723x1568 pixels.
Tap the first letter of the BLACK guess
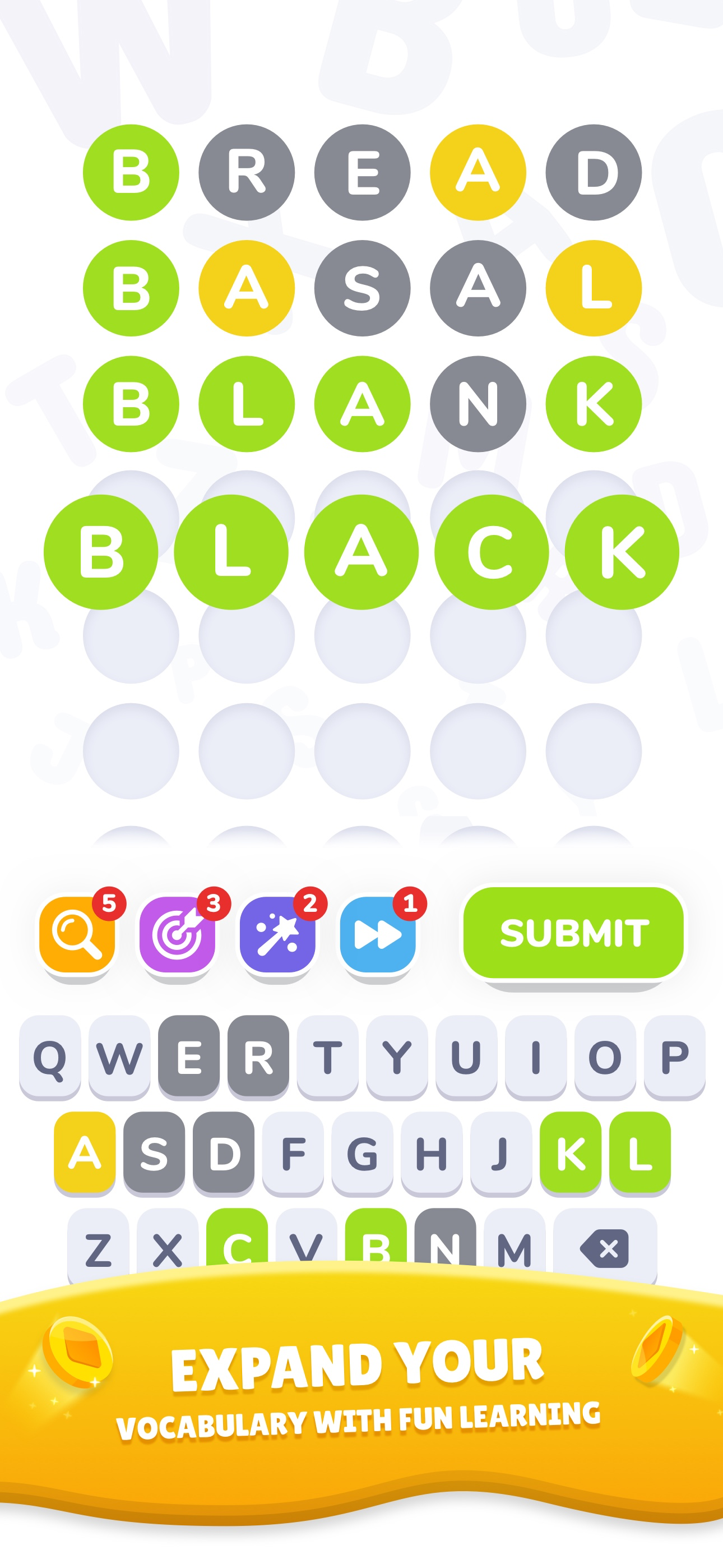[102, 551]
